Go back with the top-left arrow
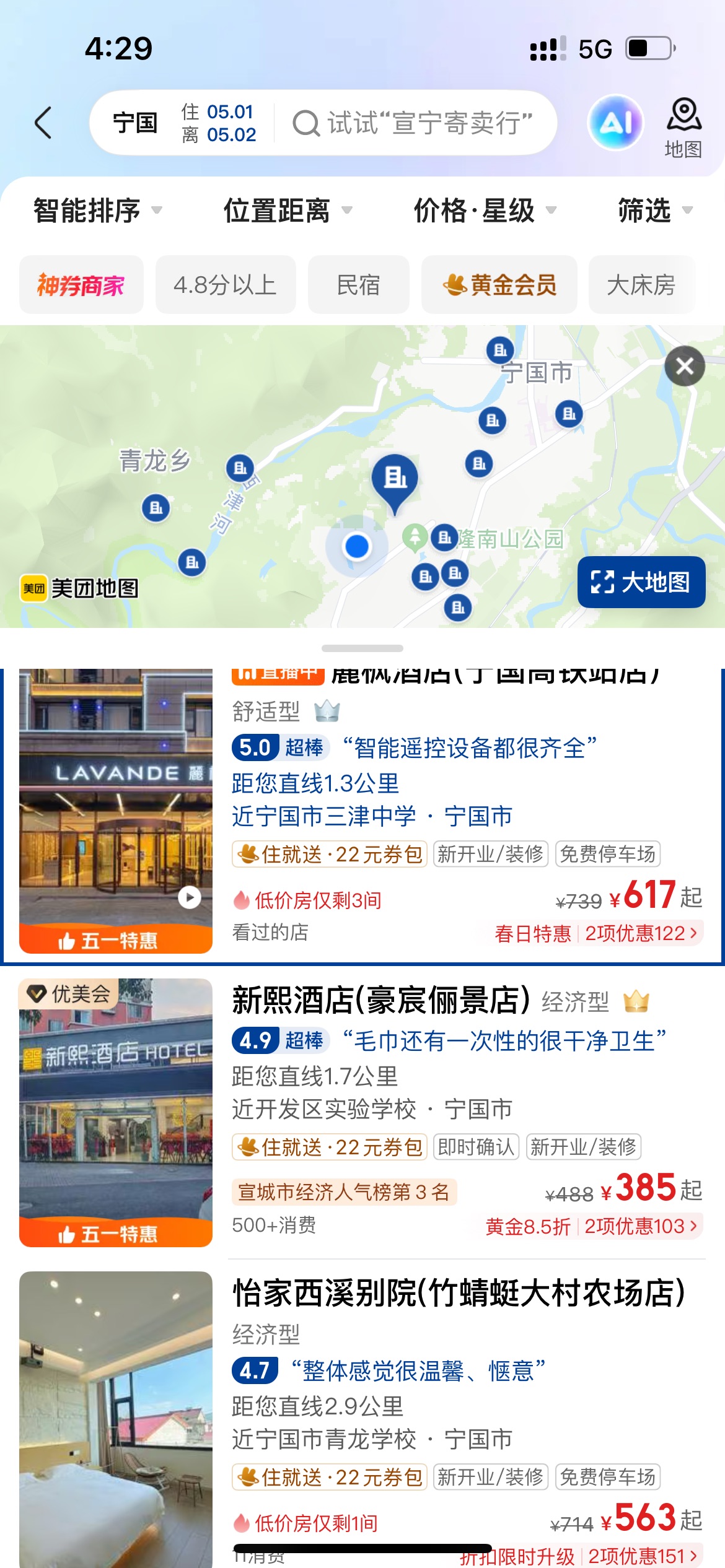Image resolution: width=725 pixels, height=1568 pixels. coord(43,123)
